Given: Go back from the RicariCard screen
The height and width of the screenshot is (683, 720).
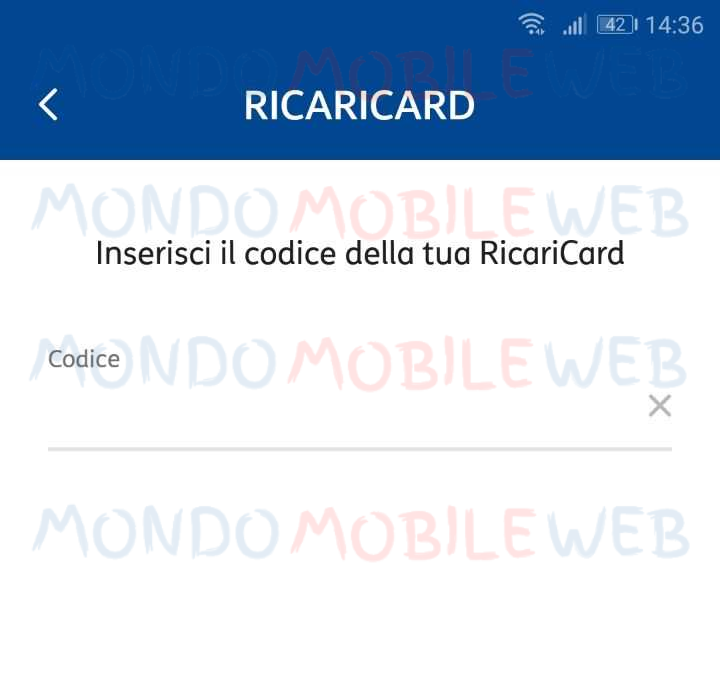Looking at the screenshot, I should 48,105.
